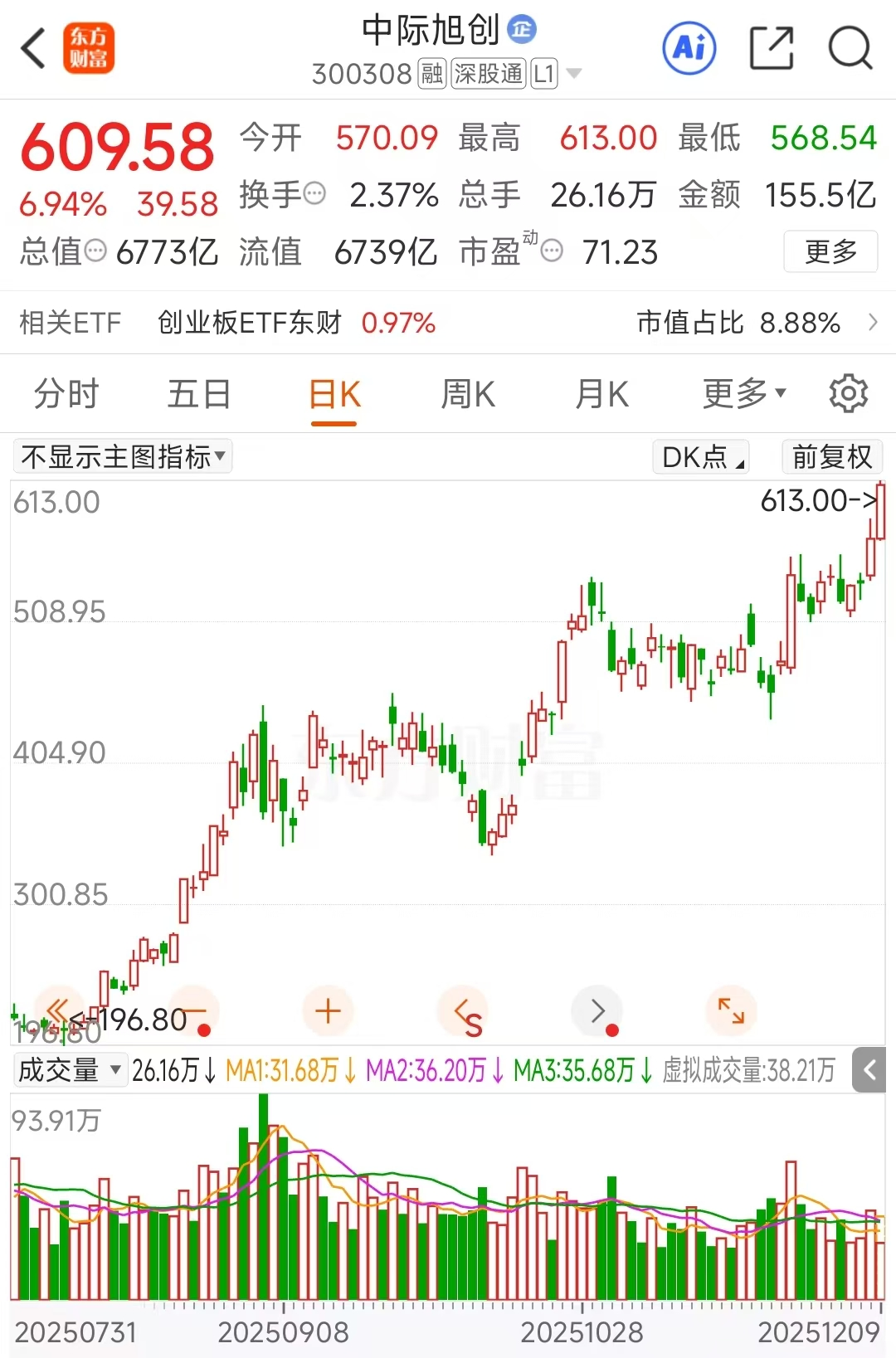Image resolution: width=896 pixels, height=1358 pixels.
Task: Toggle DK点 signal markers on the chart
Action: click(699, 457)
